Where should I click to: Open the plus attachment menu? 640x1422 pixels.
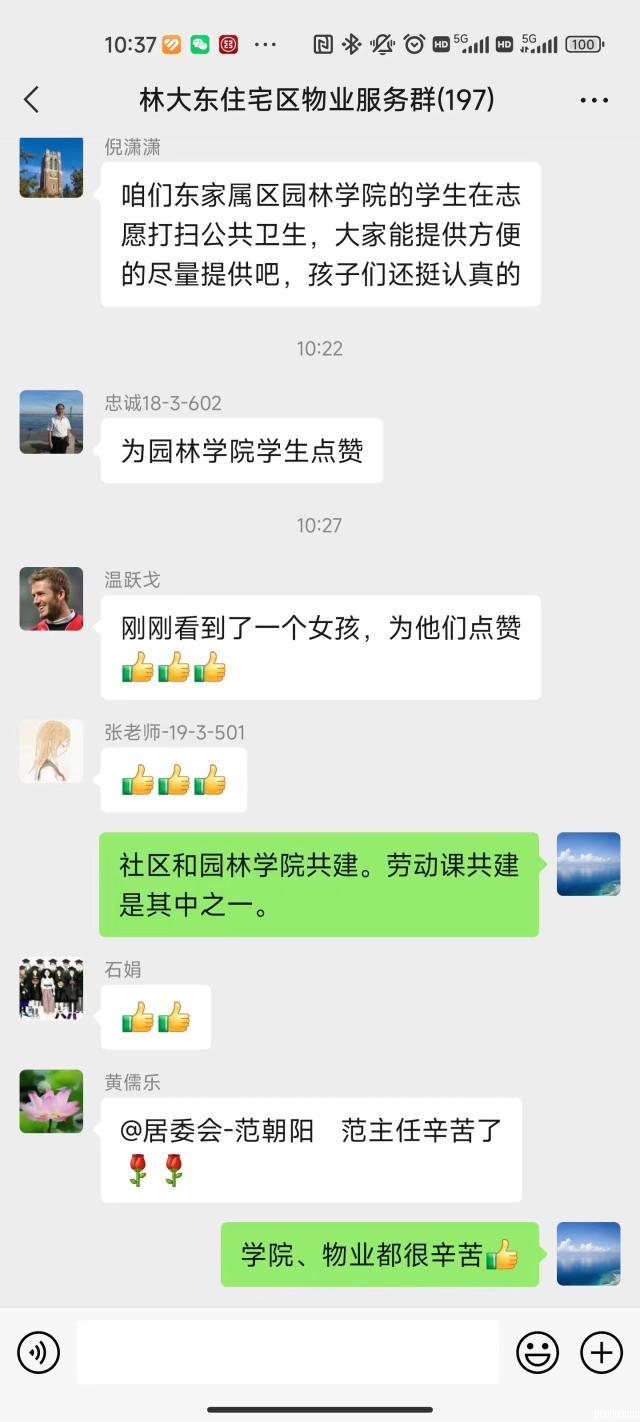pos(602,1353)
